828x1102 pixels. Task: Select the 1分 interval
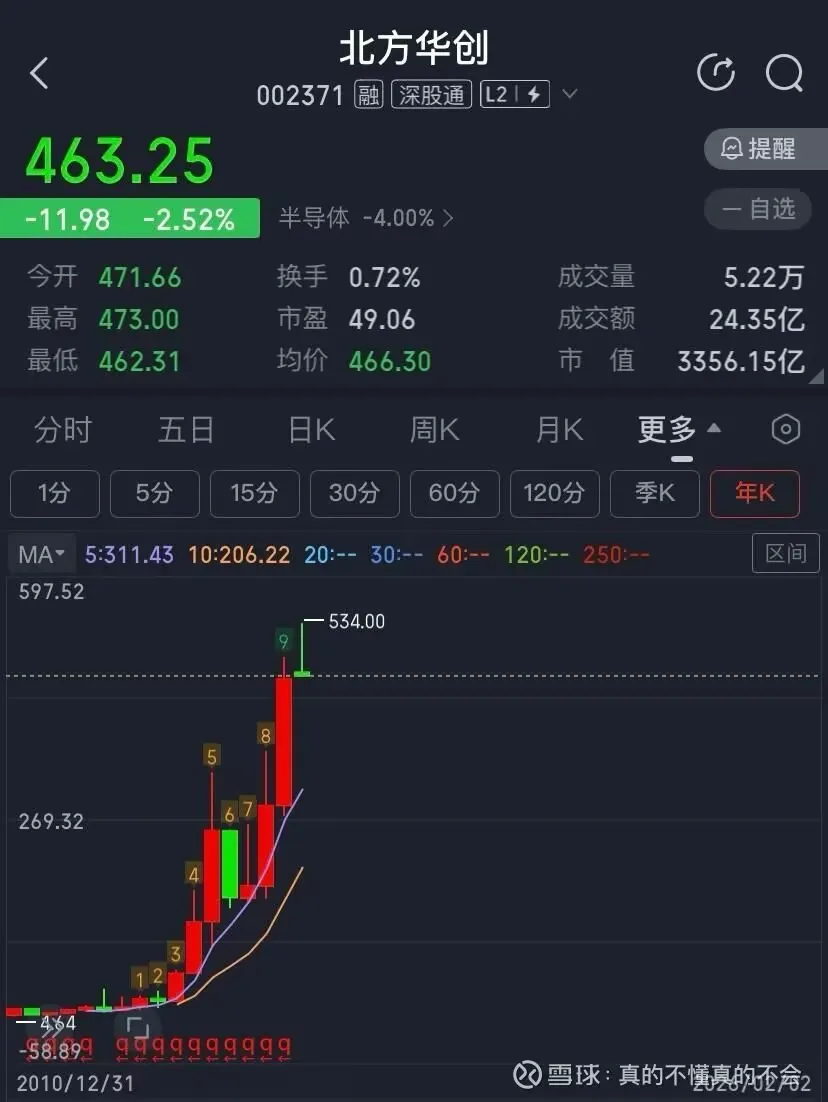coord(54,493)
